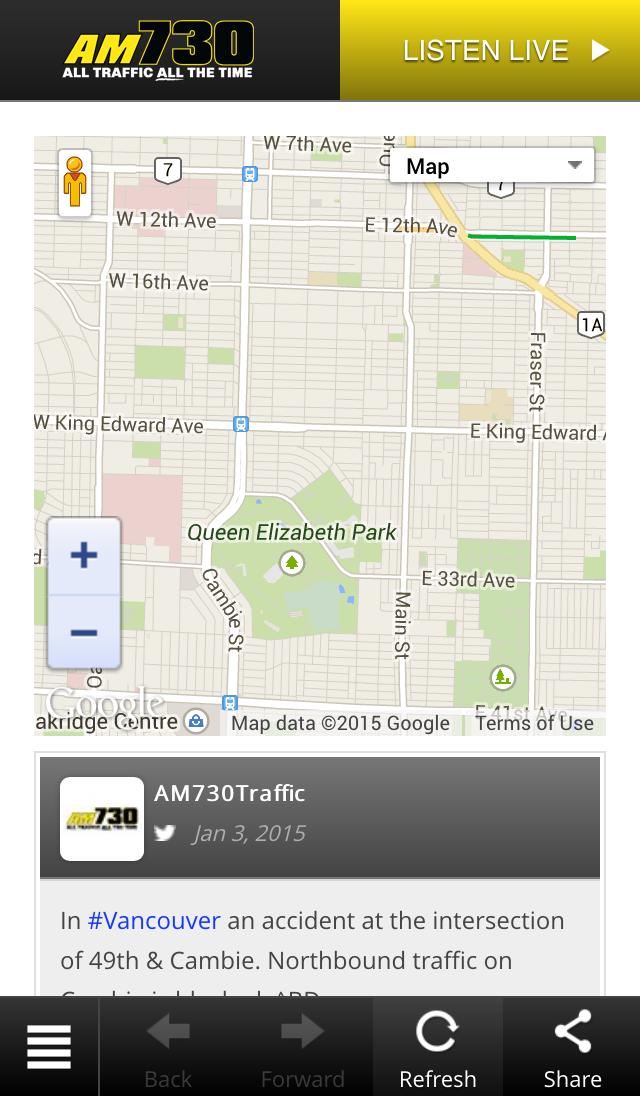Image resolution: width=640 pixels, height=1096 pixels.
Task: Open Google Maps Terms of Use
Action: click(x=534, y=723)
